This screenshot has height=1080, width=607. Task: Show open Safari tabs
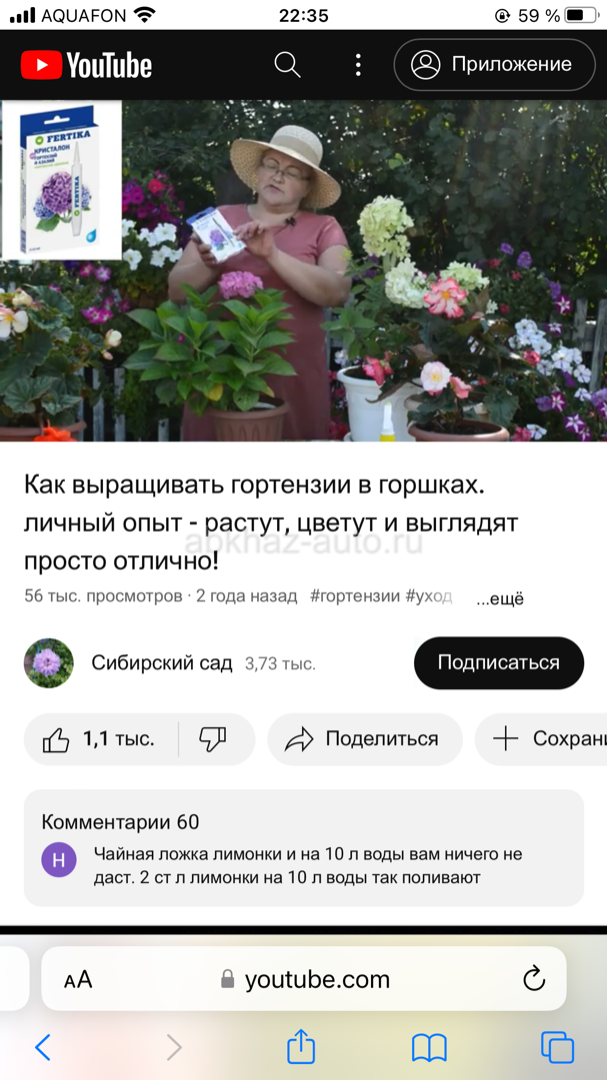[x=557, y=1048]
